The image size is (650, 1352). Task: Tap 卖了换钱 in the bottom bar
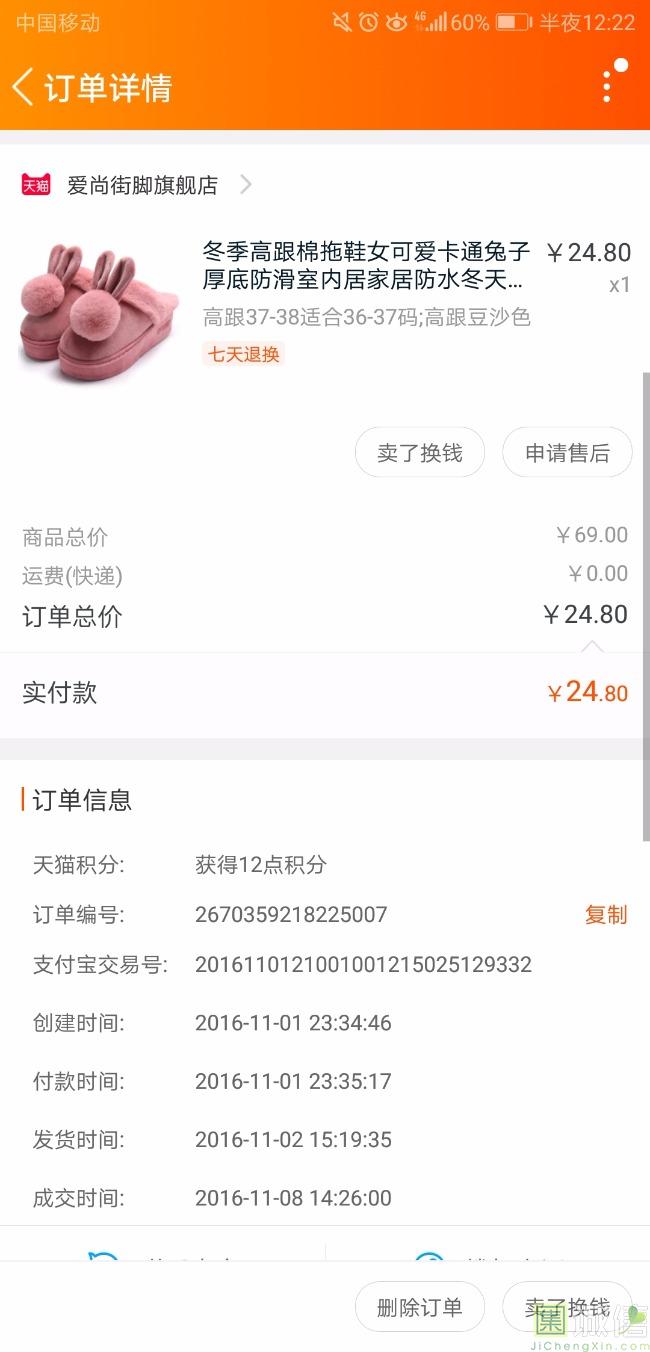[567, 1307]
